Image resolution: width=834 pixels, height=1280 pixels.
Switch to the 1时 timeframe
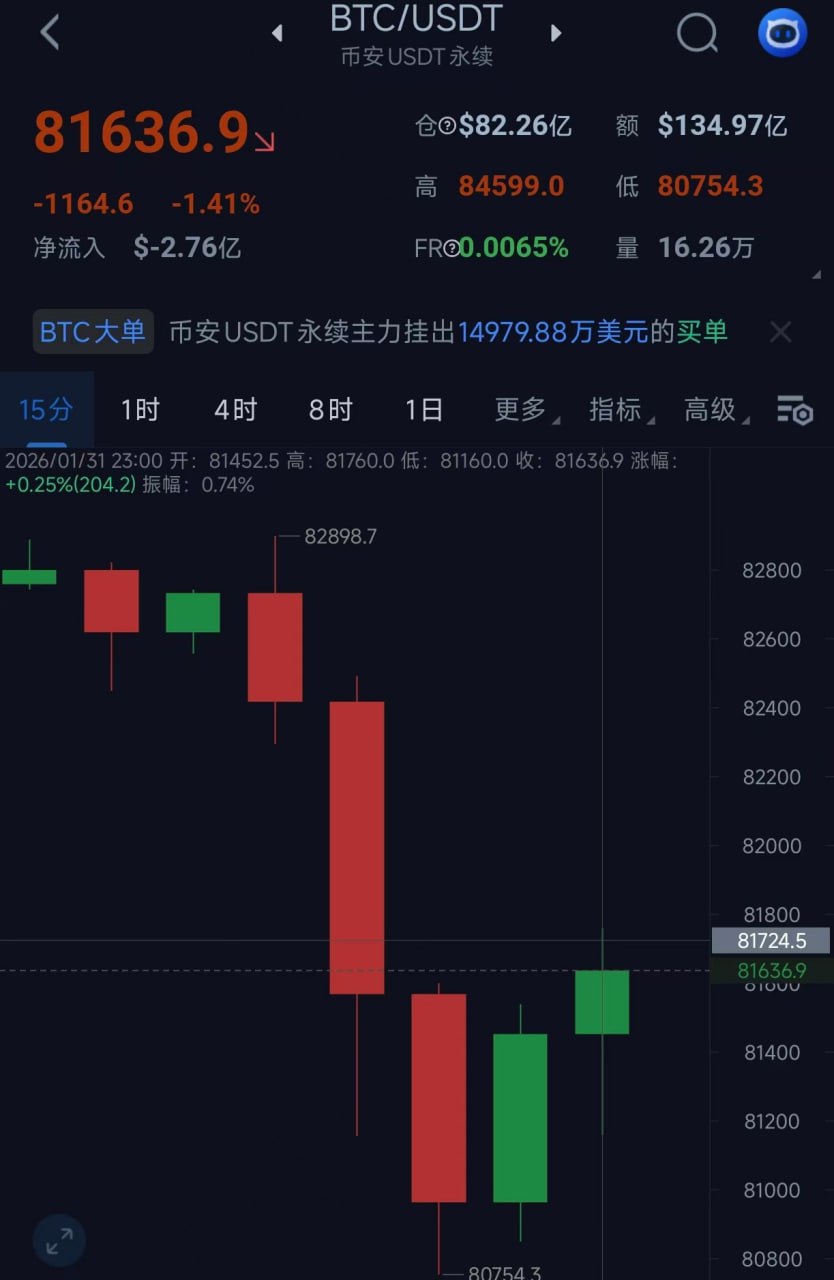tap(140, 409)
